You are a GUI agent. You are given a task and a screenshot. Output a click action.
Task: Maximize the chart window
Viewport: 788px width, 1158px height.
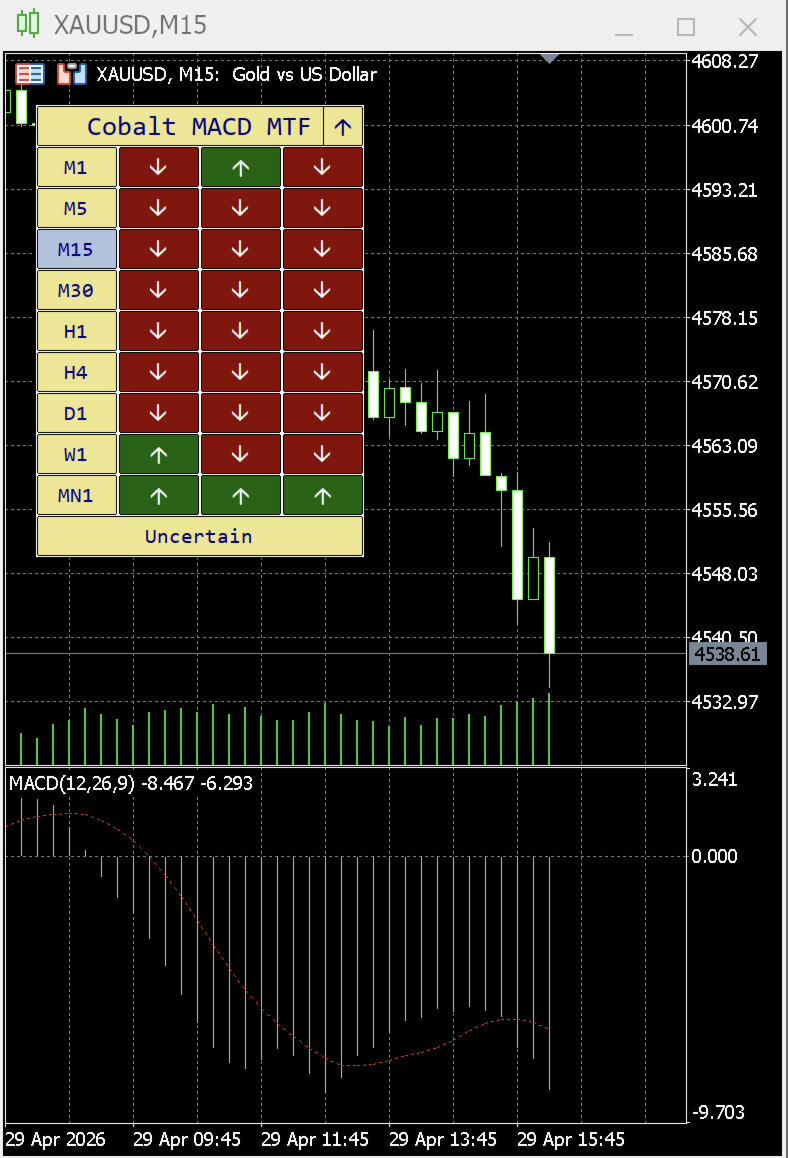(x=686, y=27)
